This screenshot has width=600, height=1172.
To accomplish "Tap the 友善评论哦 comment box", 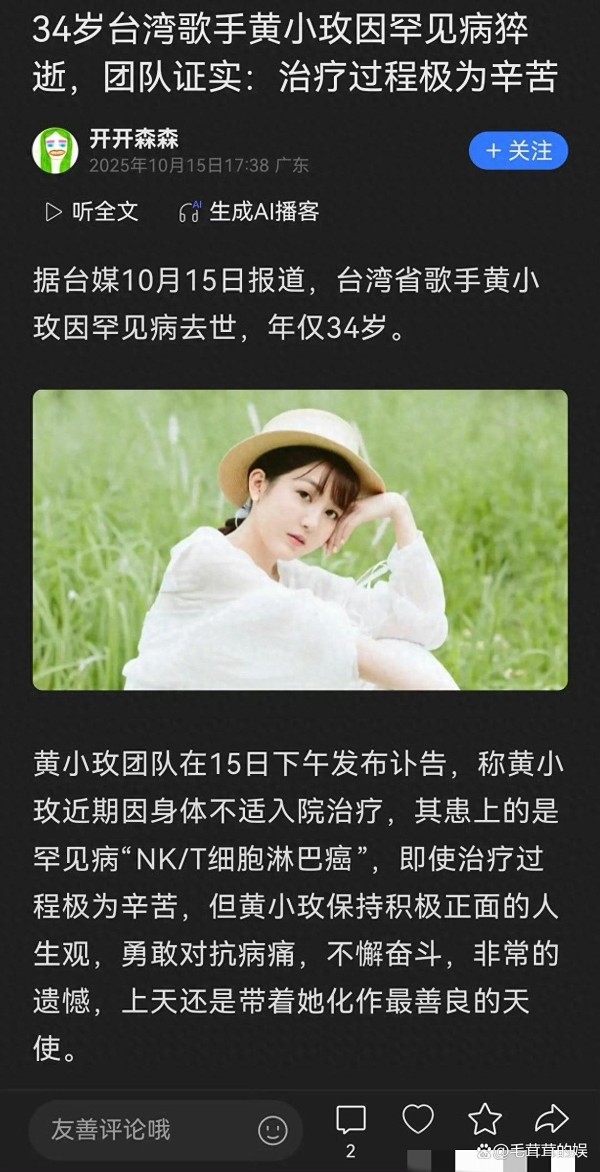I will 140,1130.
